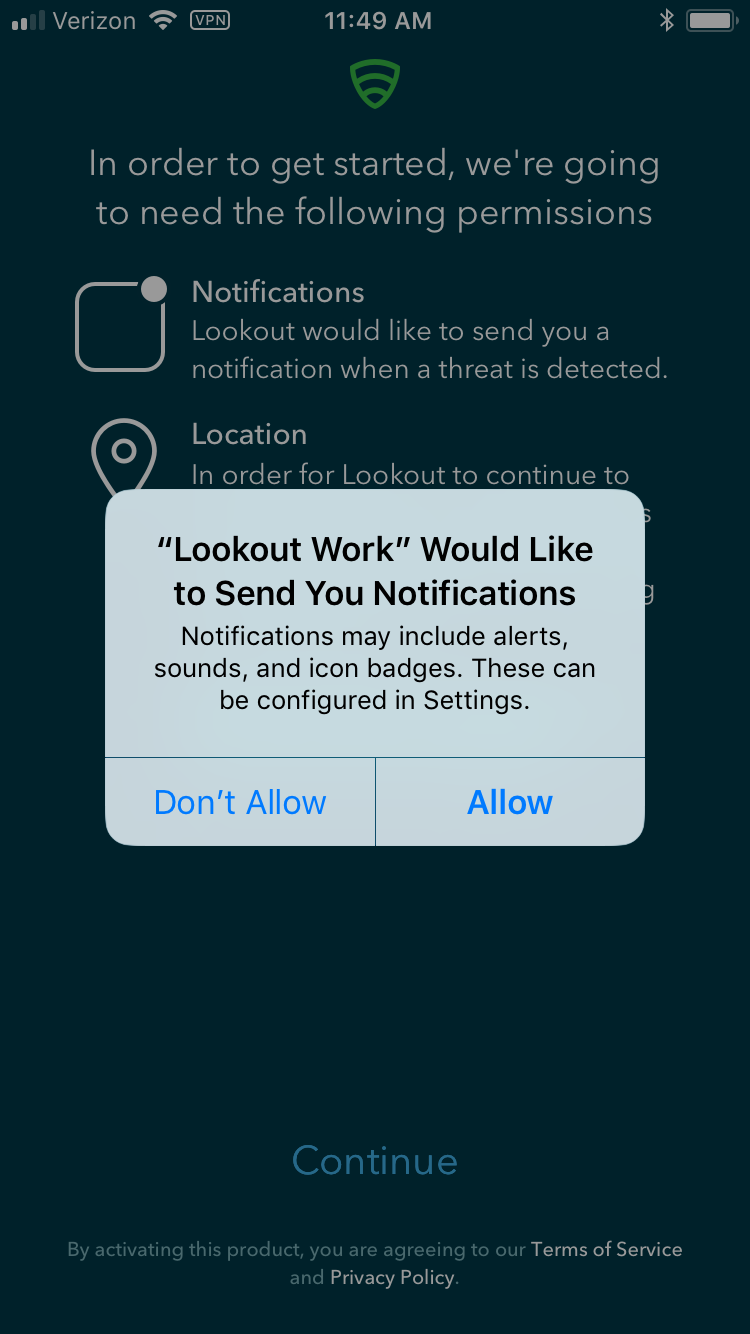Tap the Lookout shield logo
This screenshot has height=1334, width=750.
coord(374,84)
